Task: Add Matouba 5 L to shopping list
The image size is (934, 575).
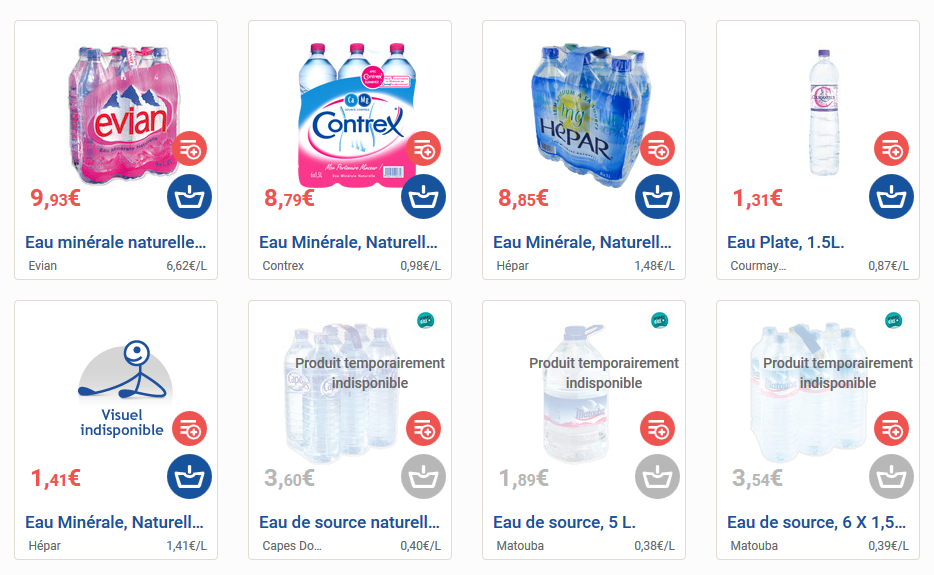Action: [657, 429]
